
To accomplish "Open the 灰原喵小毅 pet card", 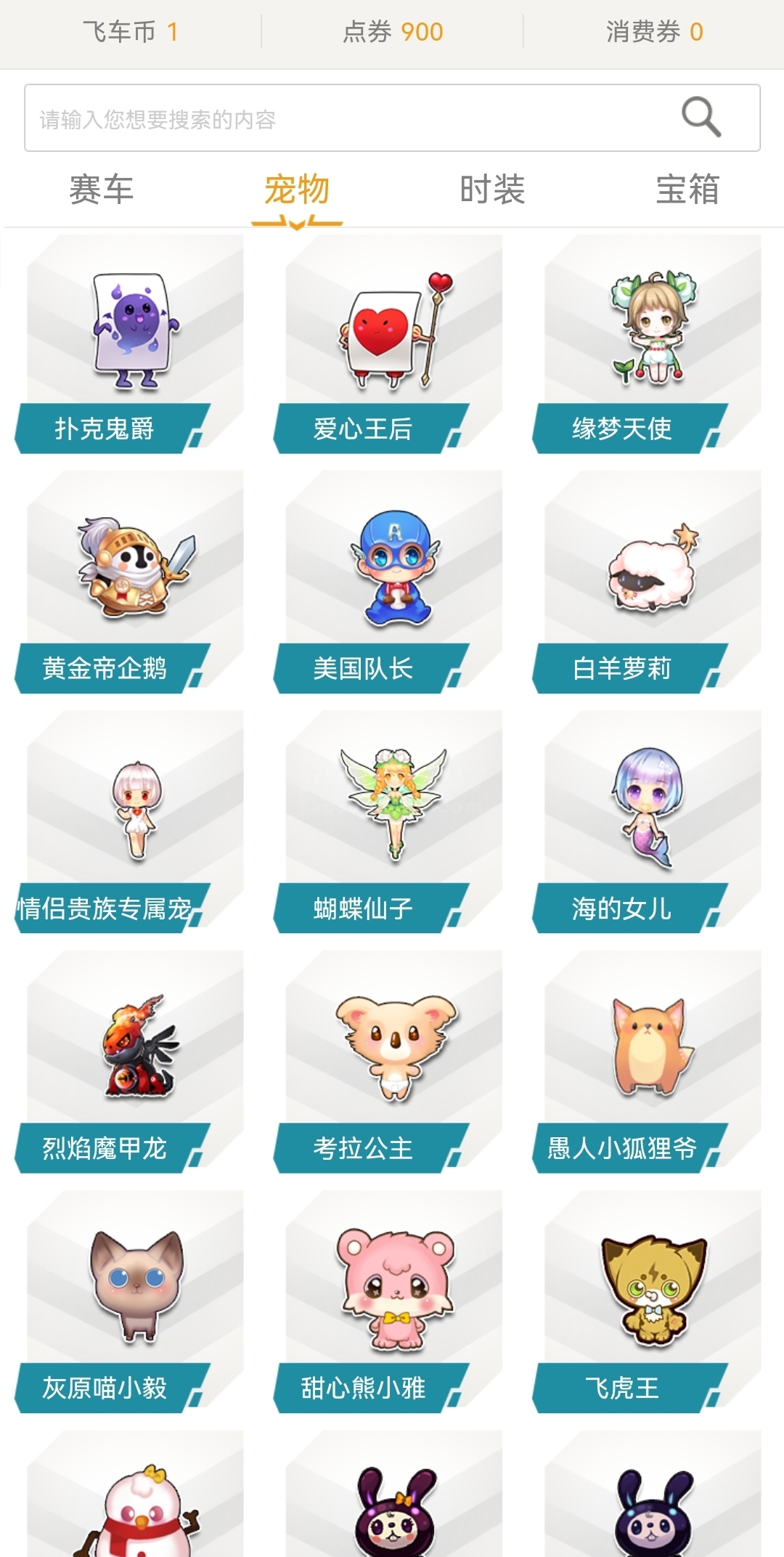I will [131, 1300].
